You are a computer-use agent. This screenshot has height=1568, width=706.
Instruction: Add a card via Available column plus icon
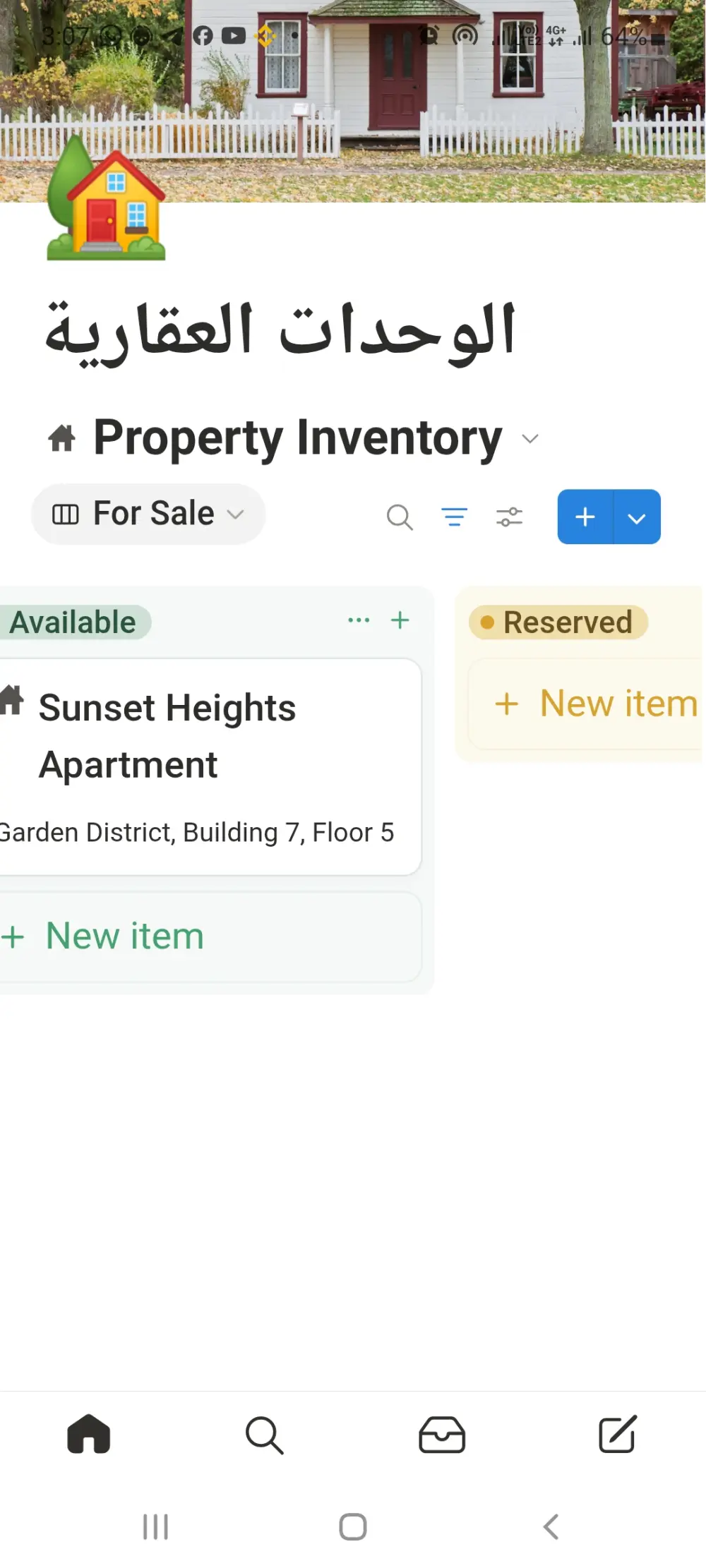(400, 620)
